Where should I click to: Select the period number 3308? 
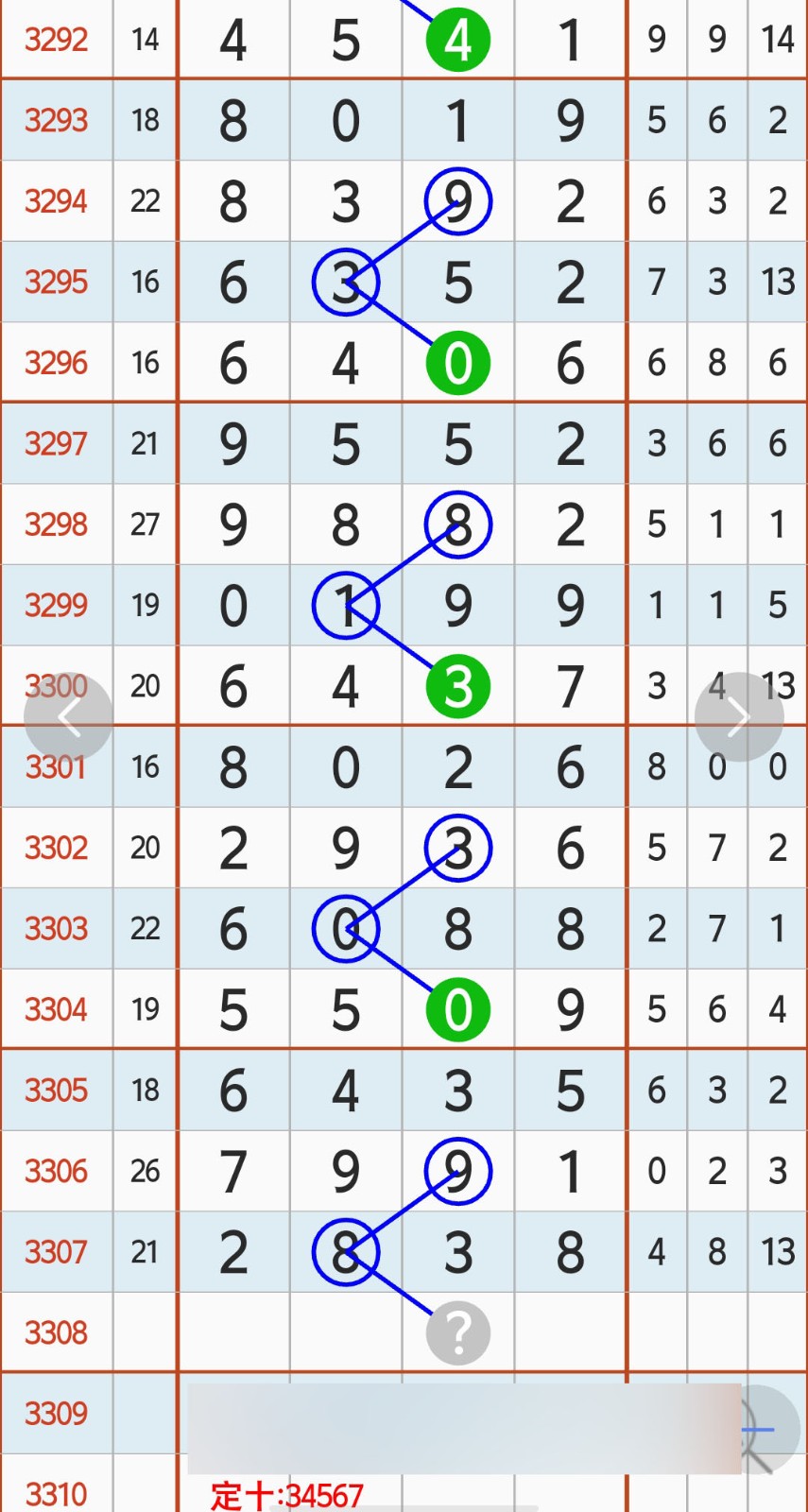[x=57, y=1332]
